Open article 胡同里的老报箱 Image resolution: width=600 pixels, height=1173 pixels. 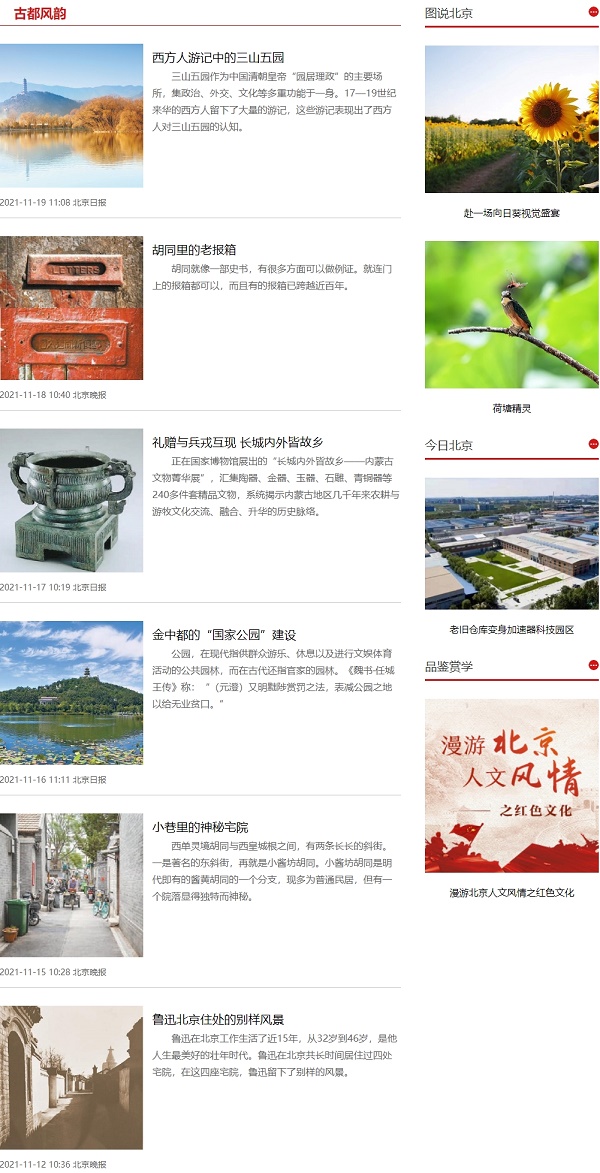(x=194, y=250)
